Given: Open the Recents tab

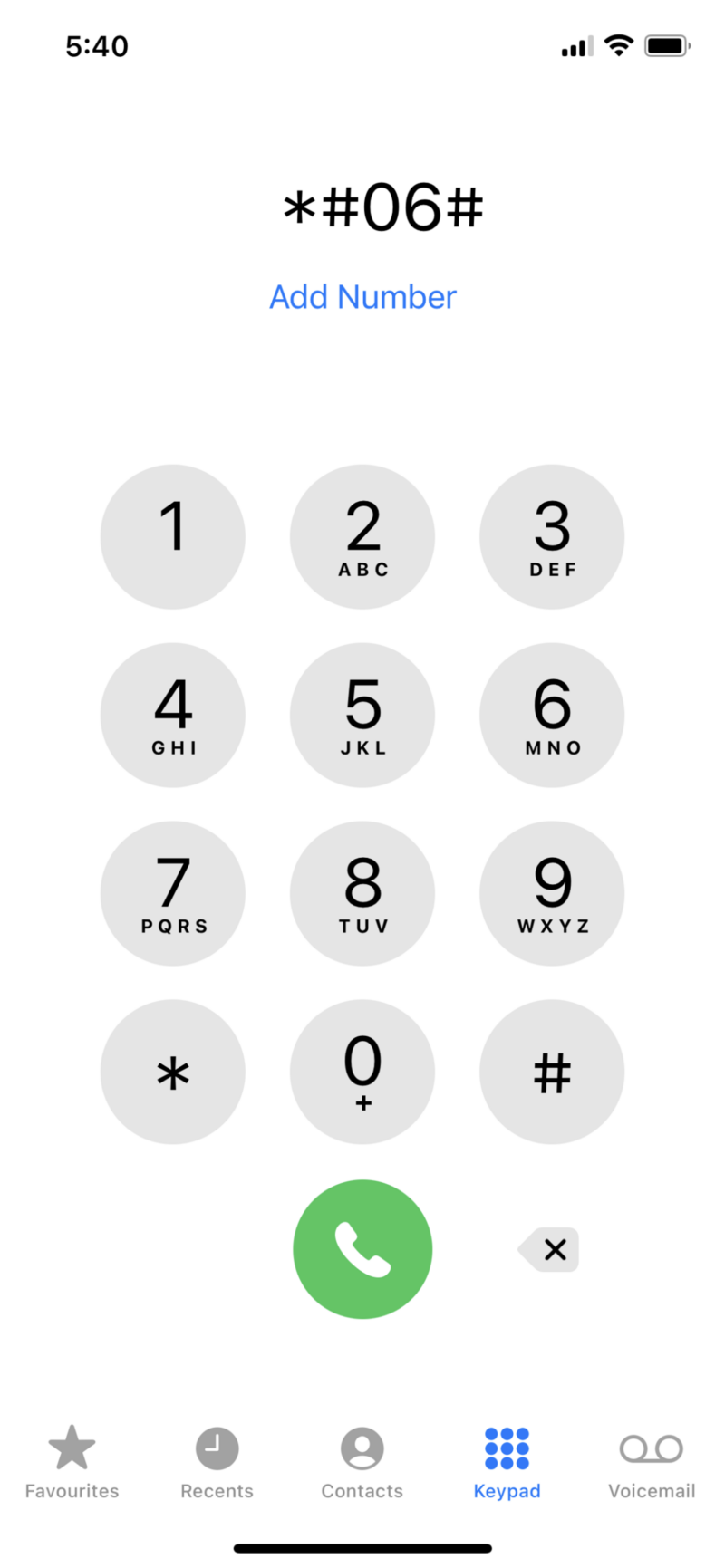Looking at the screenshot, I should tap(217, 1461).
